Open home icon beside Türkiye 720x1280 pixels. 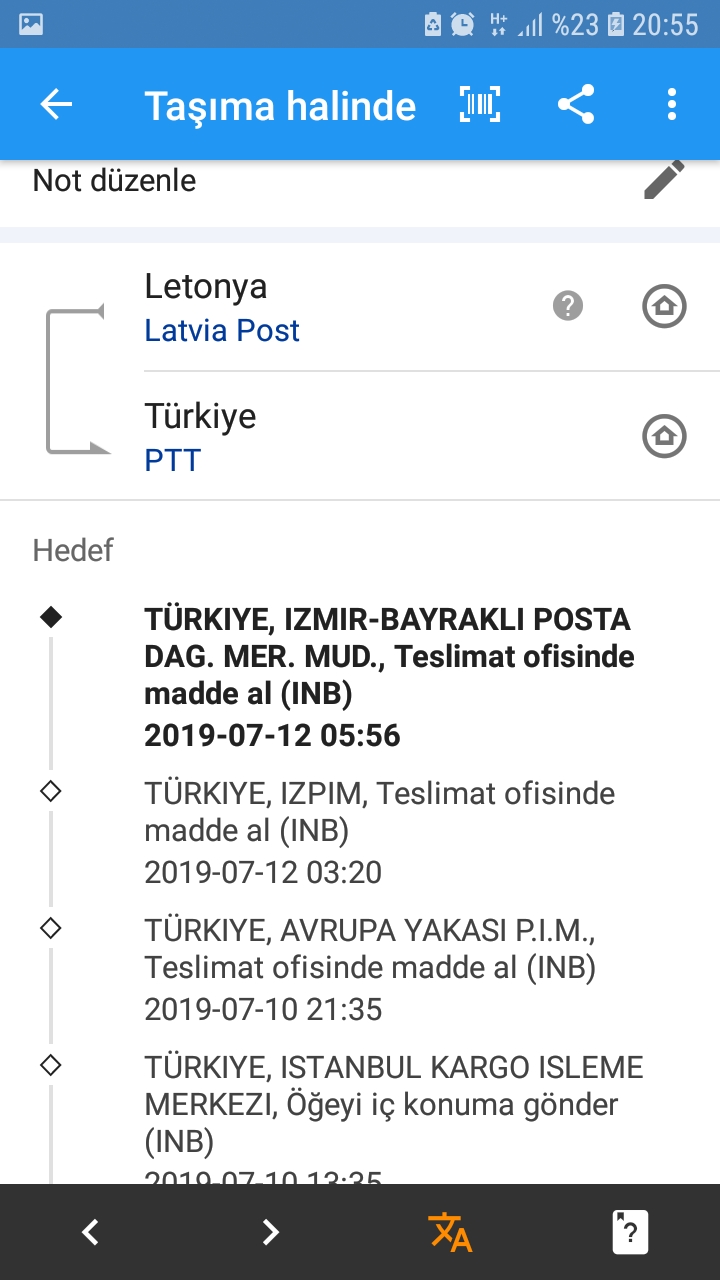pyautogui.click(x=664, y=436)
